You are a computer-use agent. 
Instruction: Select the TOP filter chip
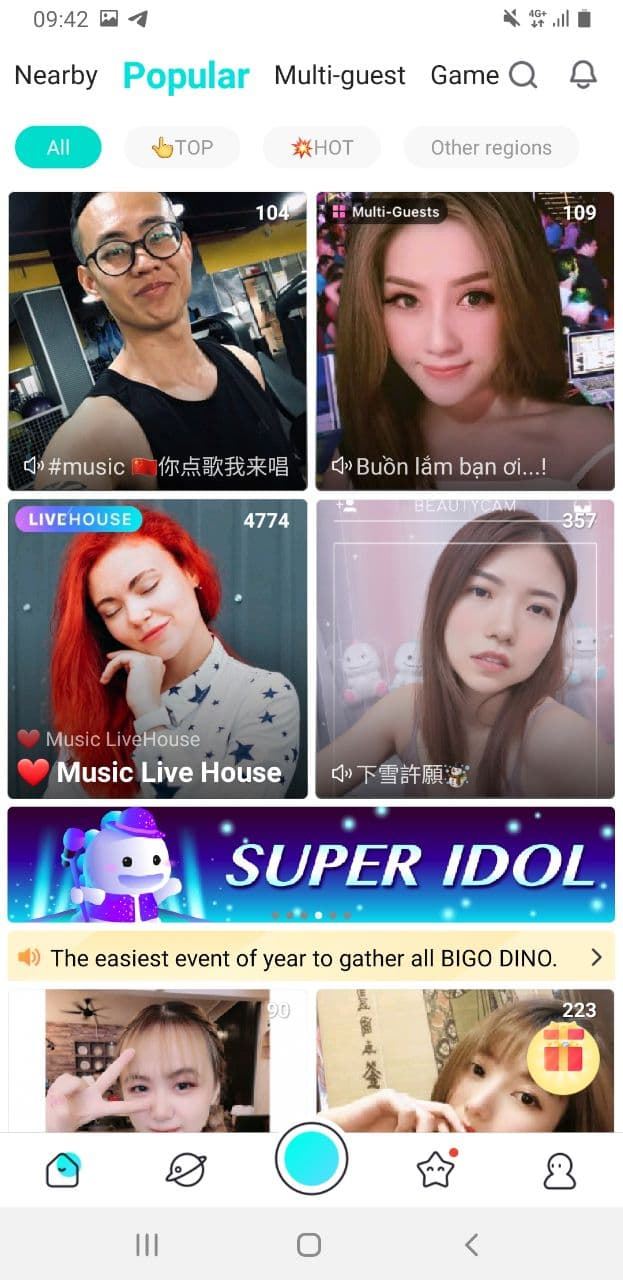click(182, 148)
